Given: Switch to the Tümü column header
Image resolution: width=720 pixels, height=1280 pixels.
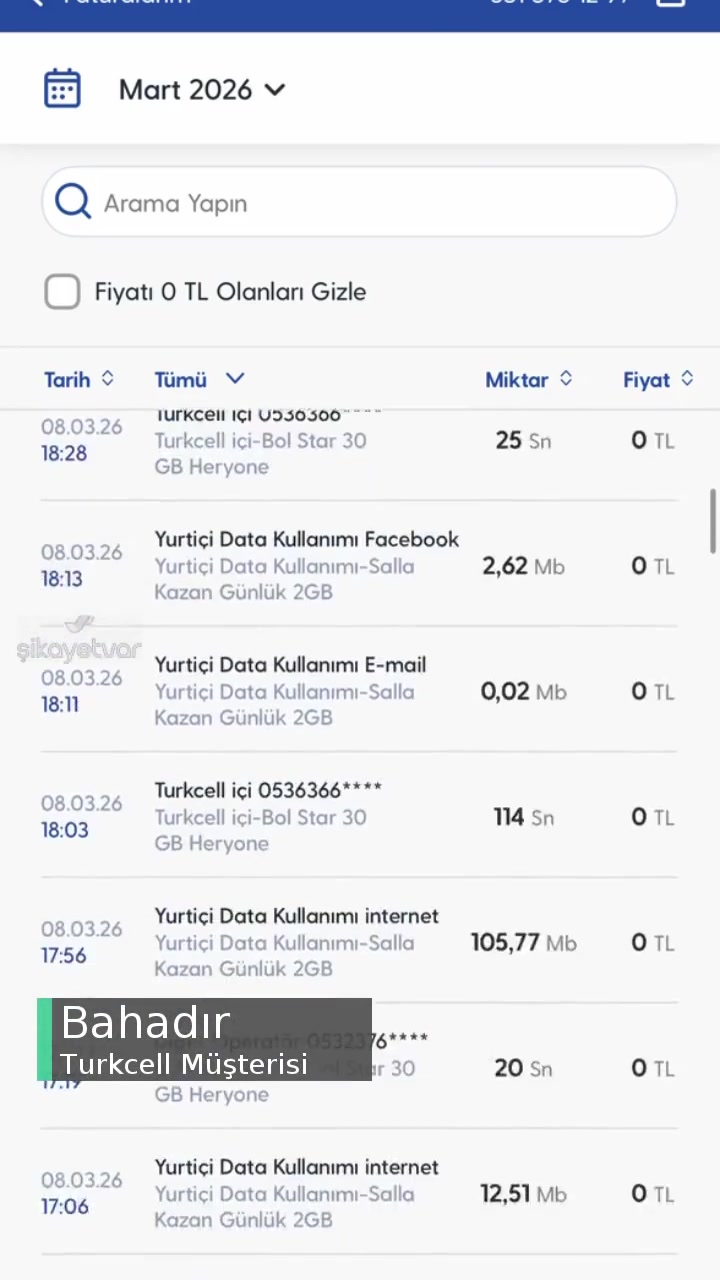Looking at the screenshot, I should [180, 379].
